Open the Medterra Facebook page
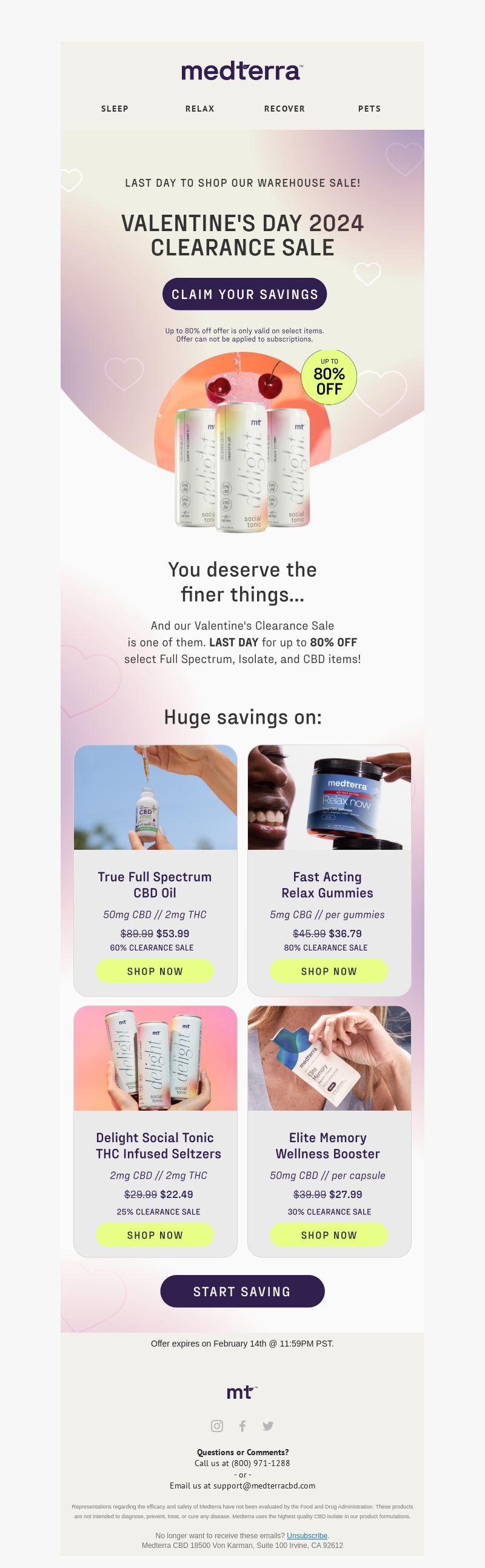The height and width of the screenshot is (1568, 485). coord(242,1425)
